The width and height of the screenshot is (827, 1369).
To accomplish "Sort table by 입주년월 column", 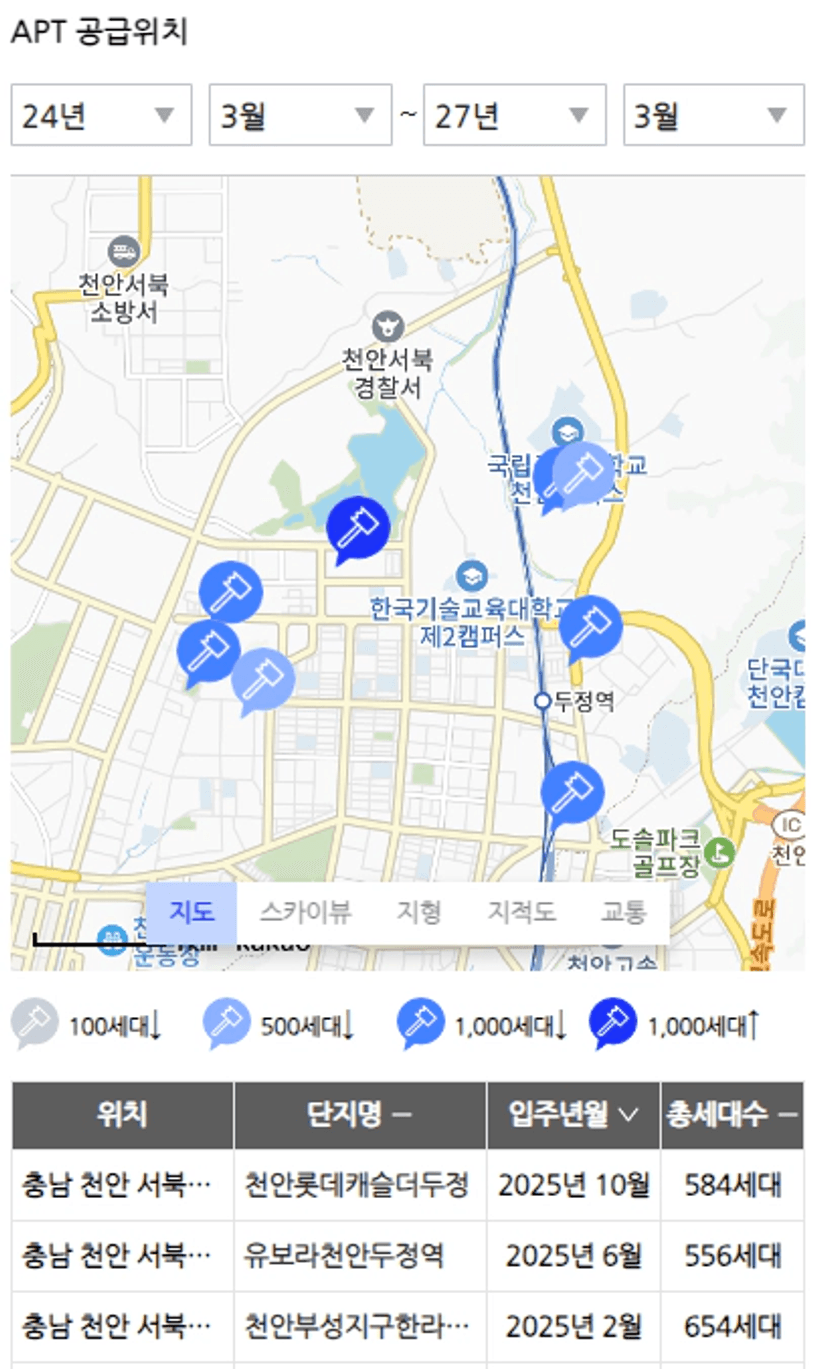I will pyautogui.click(x=573, y=1115).
